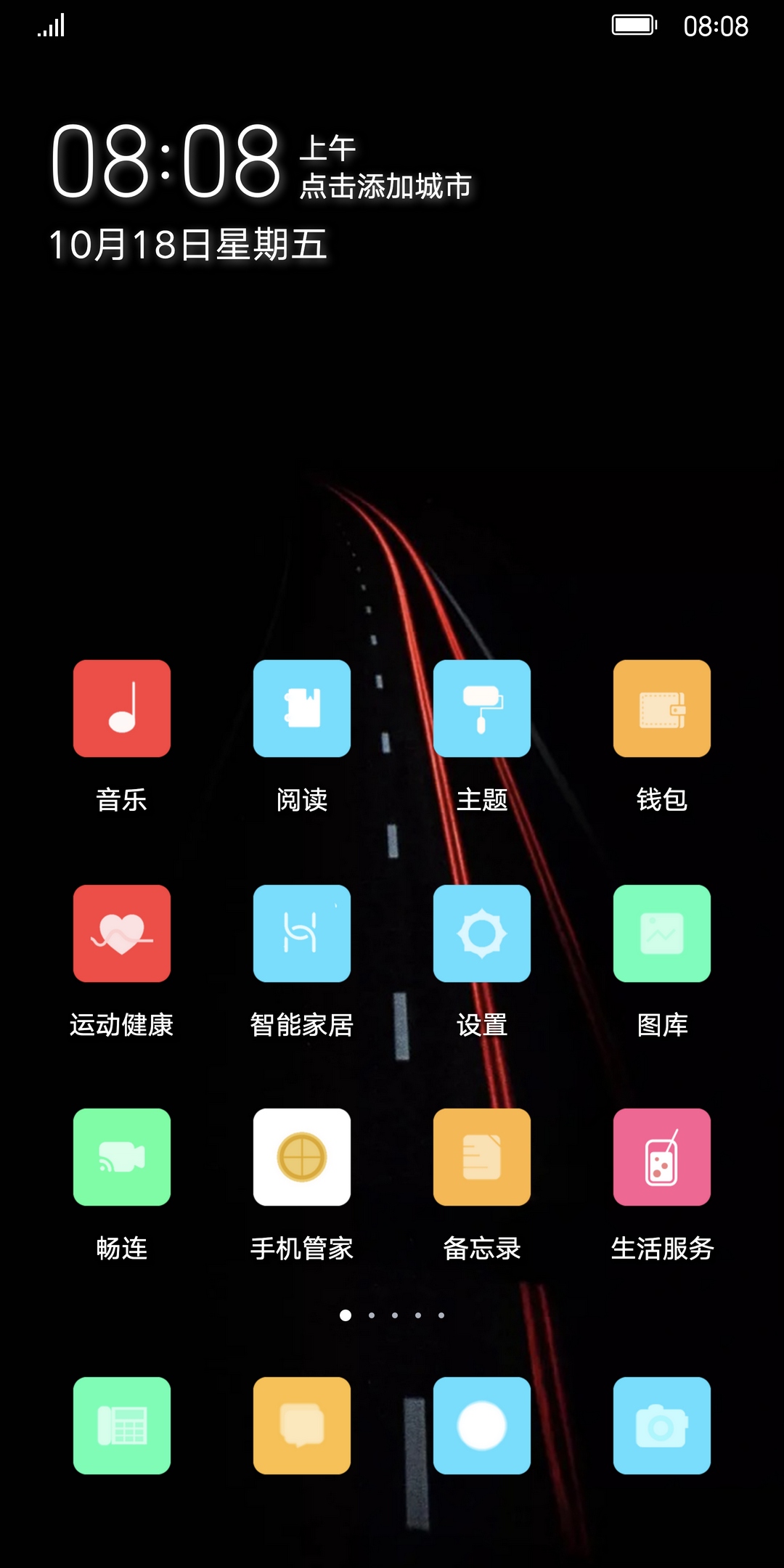Screen dimensions: 784x1568
Task: Open the phone dialer in the dock
Action: [122, 1426]
